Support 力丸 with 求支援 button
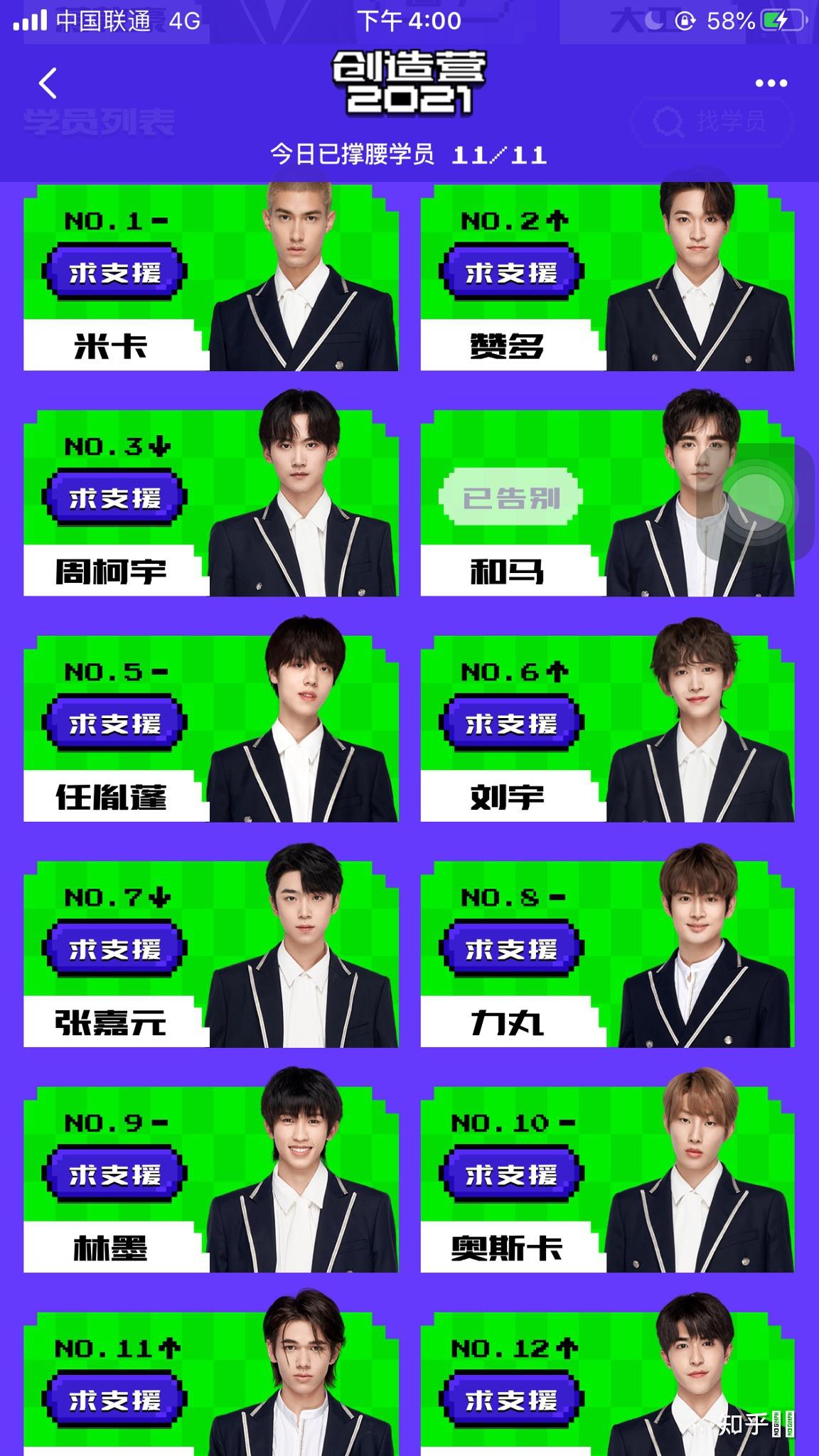This screenshot has height=1456, width=819. click(x=511, y=949)
